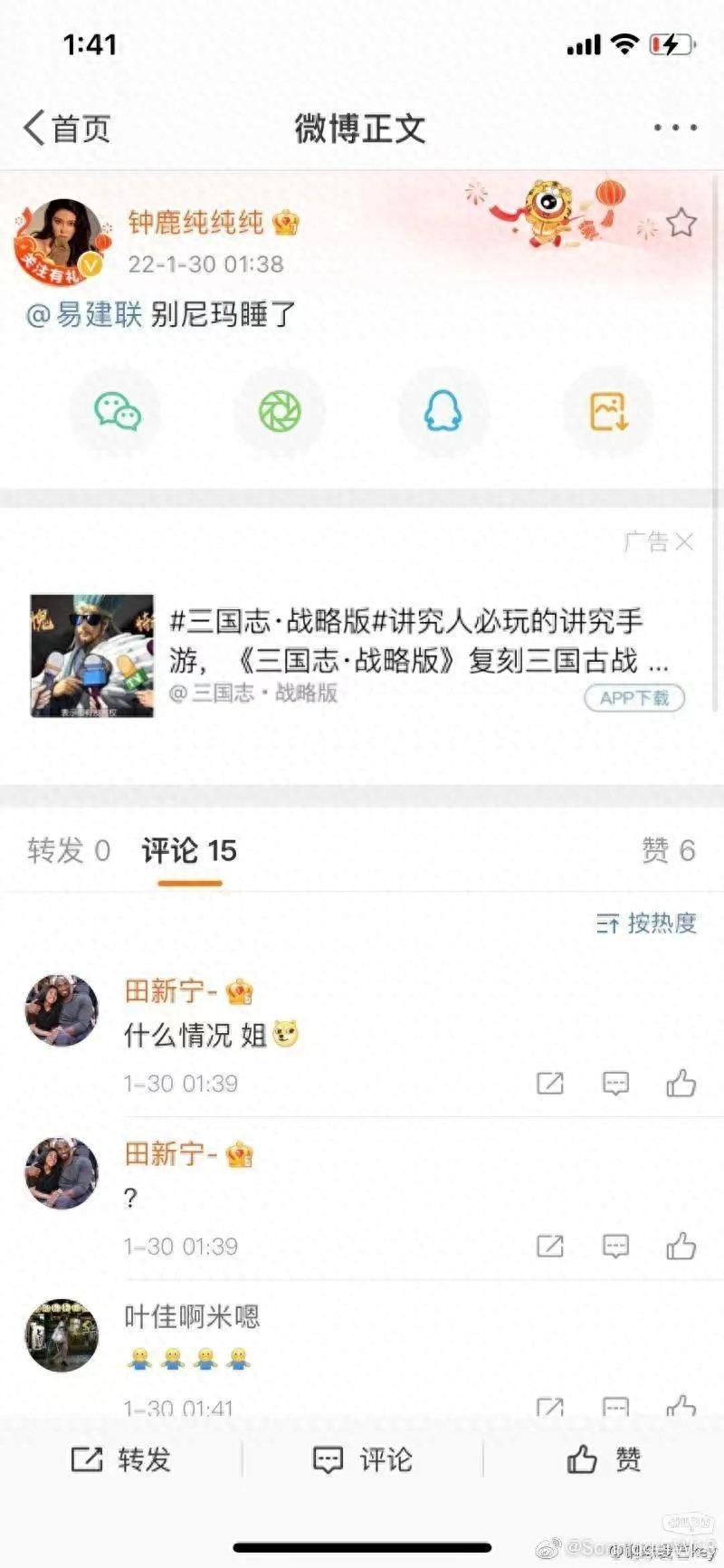Screen dimensions: 724x1568
Task: Share the post to QQ
Action: tap(443, 412)
